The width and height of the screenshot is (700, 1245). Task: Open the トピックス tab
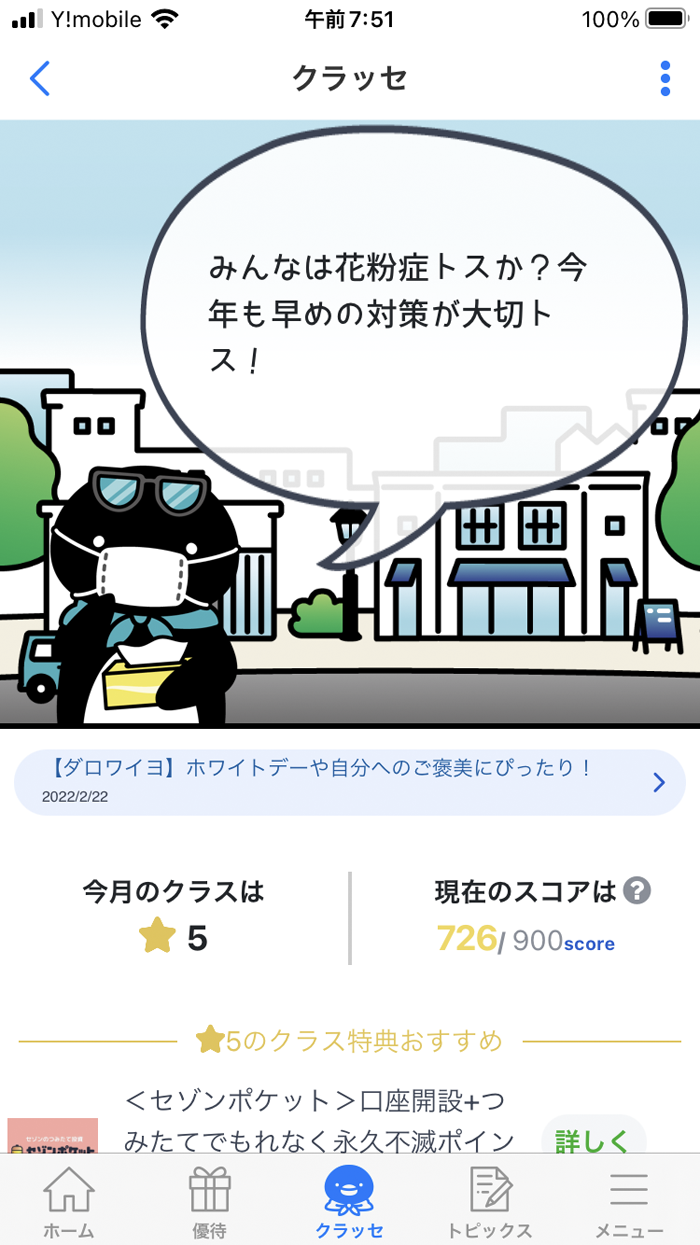click(x=490, y=1203)
